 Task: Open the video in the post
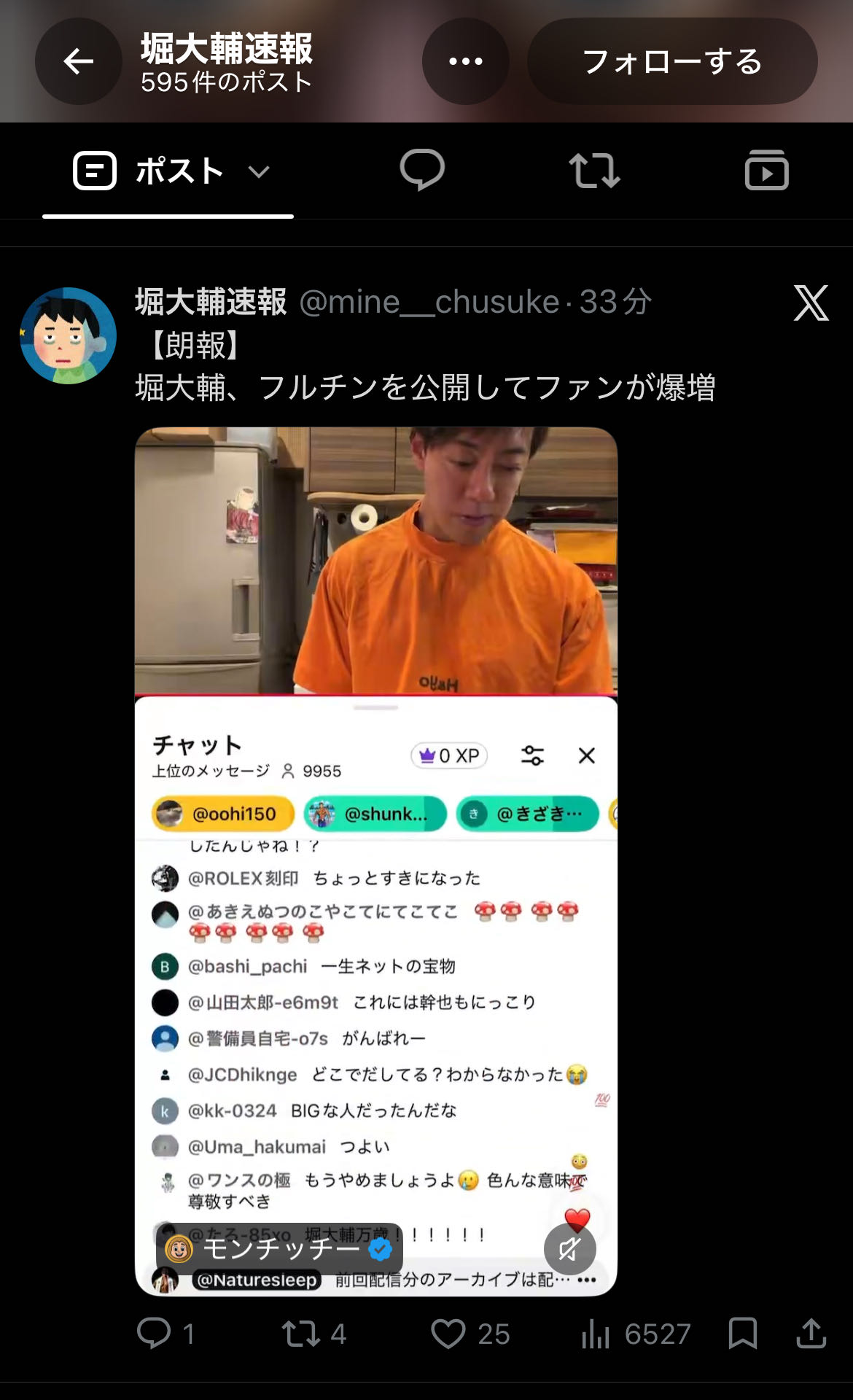click(376, 861)
